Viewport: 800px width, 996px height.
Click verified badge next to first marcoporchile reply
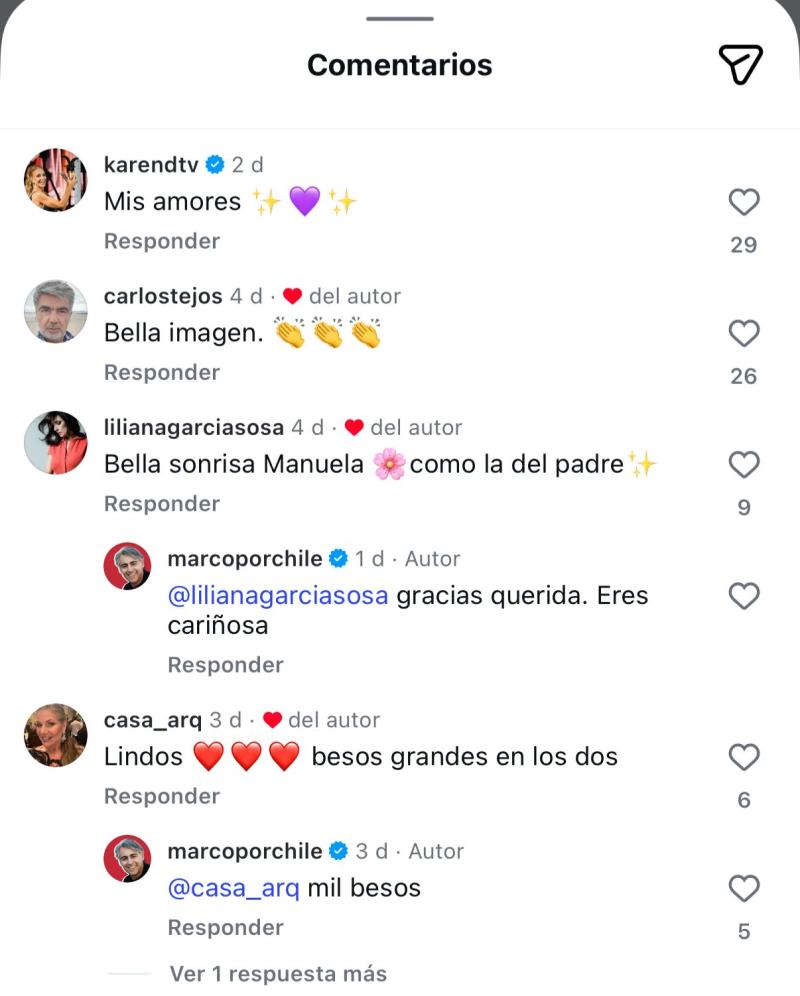tap(337, 558)
